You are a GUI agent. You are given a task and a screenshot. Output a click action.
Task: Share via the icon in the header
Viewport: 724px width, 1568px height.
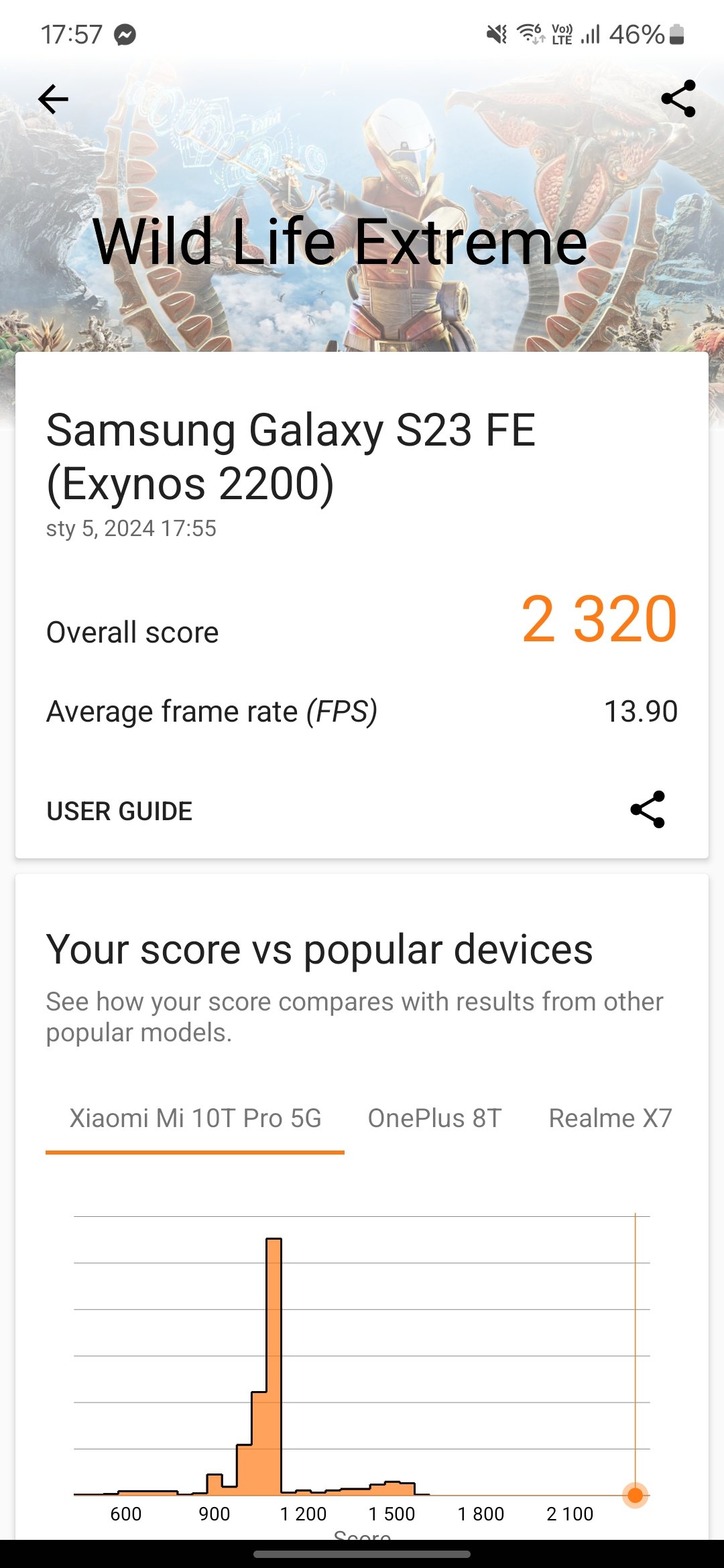click(x=678, y=99)
